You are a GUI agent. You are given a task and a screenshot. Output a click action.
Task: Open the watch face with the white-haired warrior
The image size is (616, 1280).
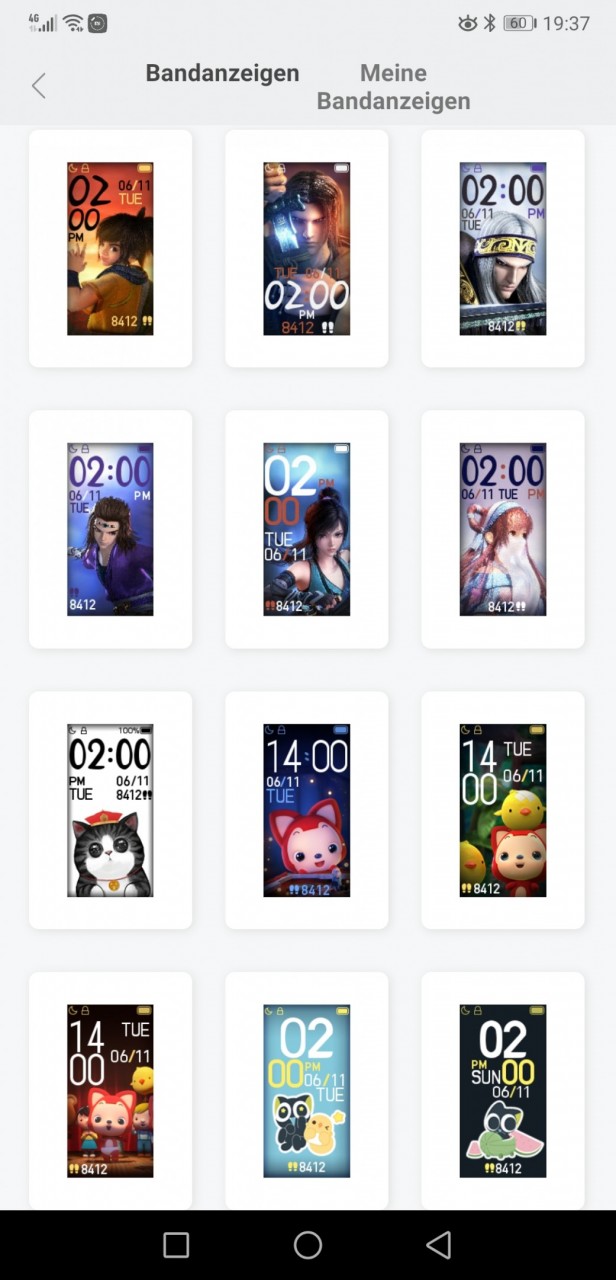point(503,248)
